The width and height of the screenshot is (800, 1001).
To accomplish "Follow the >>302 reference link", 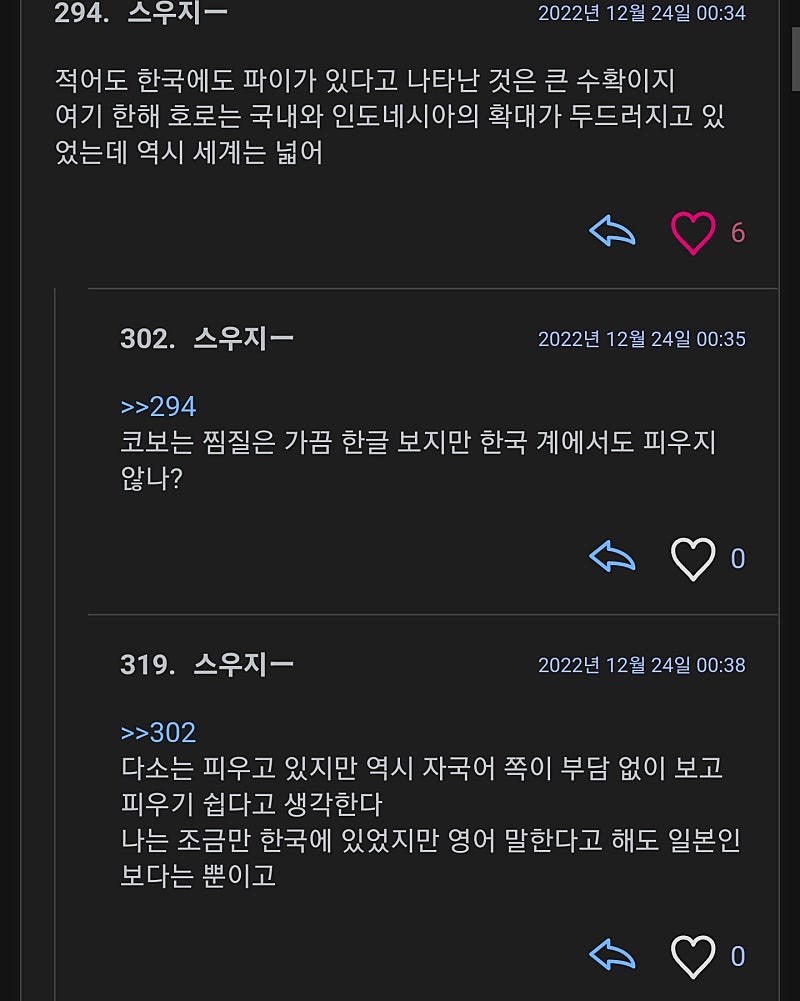I will (158, 733).
